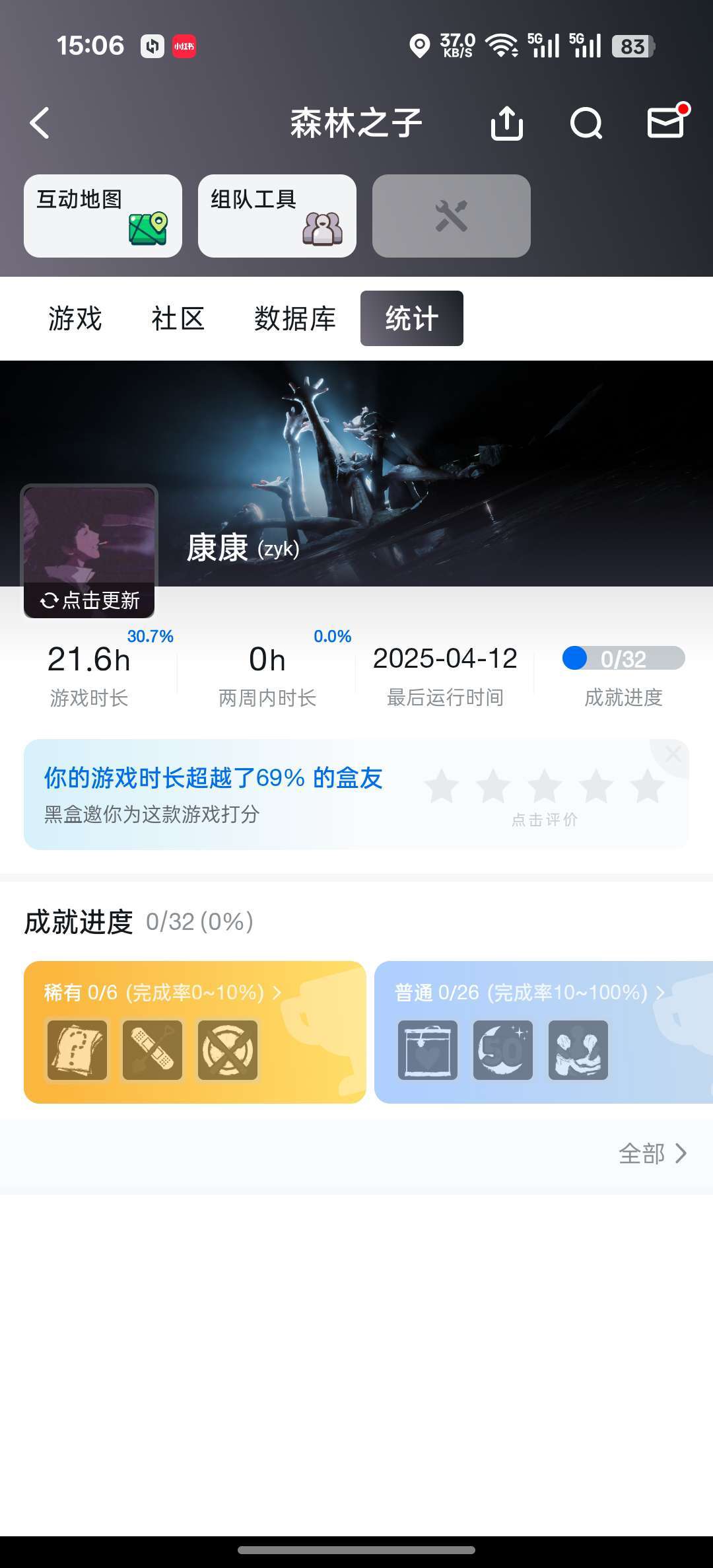Open the search icon in the header

[x=586, y=123]
